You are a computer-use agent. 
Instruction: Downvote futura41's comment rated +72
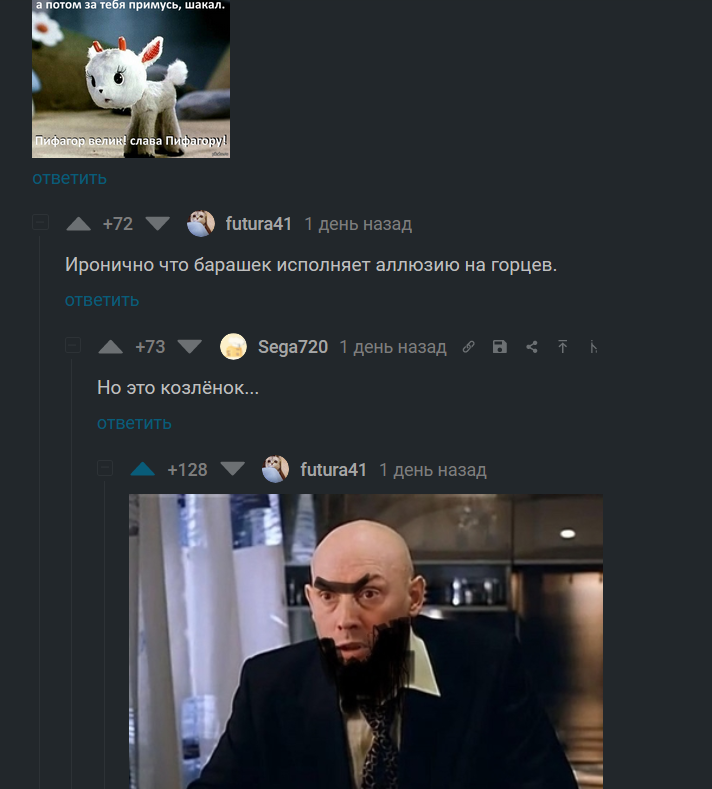click(x=158, y=224)
